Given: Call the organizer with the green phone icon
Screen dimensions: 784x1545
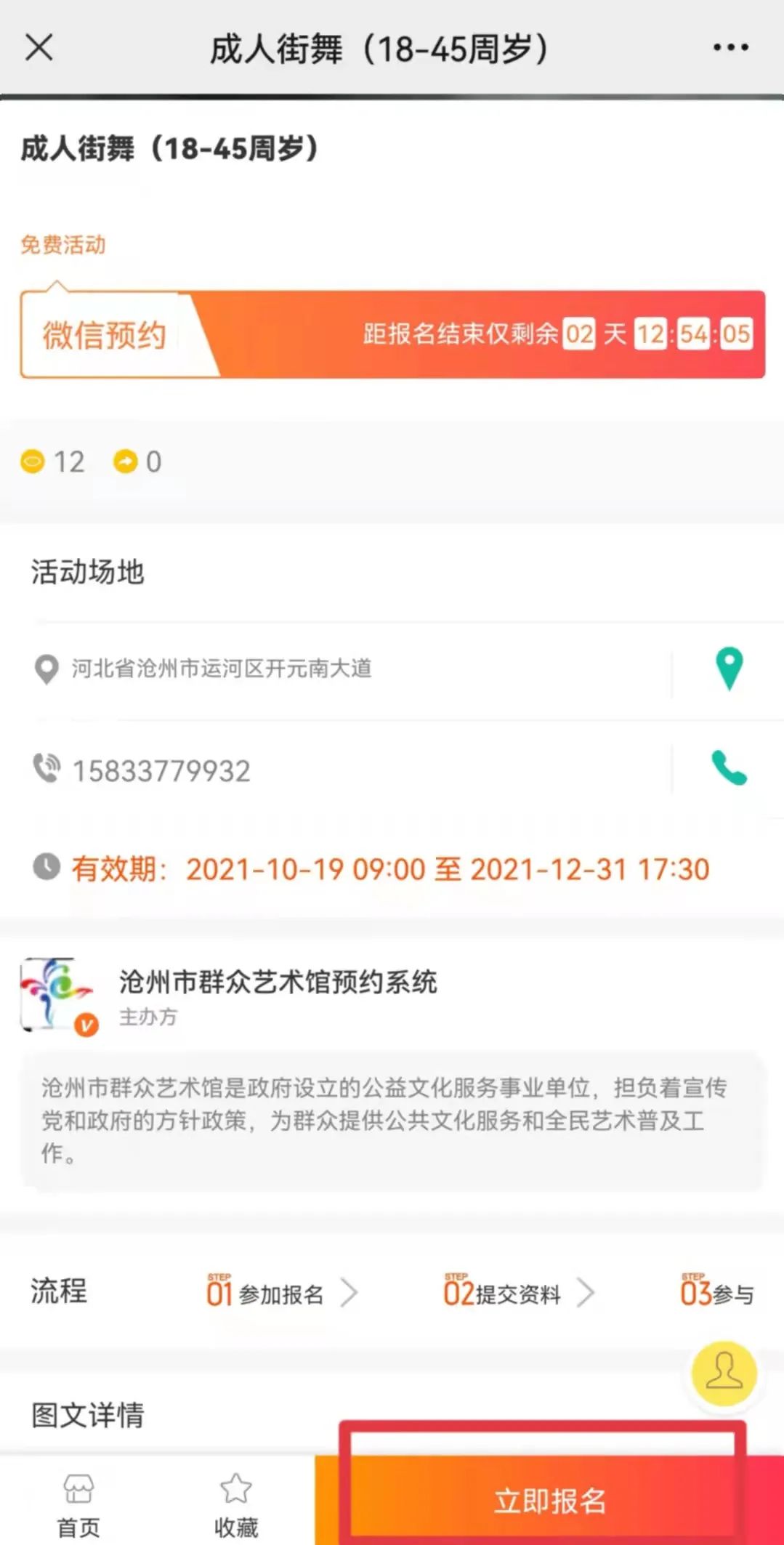Looking at the screenshot, I should (x=729, y=768).
